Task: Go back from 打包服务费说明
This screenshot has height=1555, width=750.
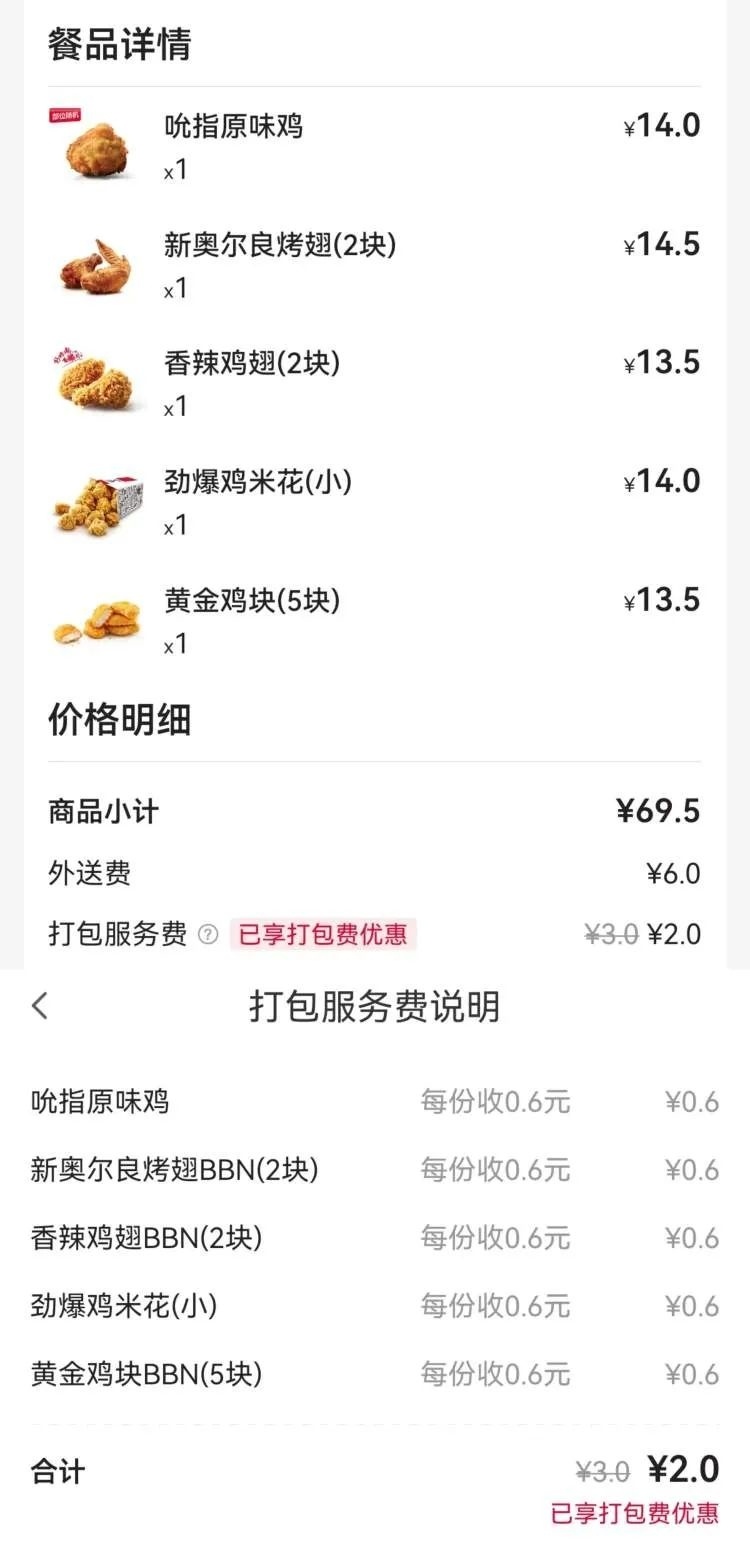Action: point(40,1006)
